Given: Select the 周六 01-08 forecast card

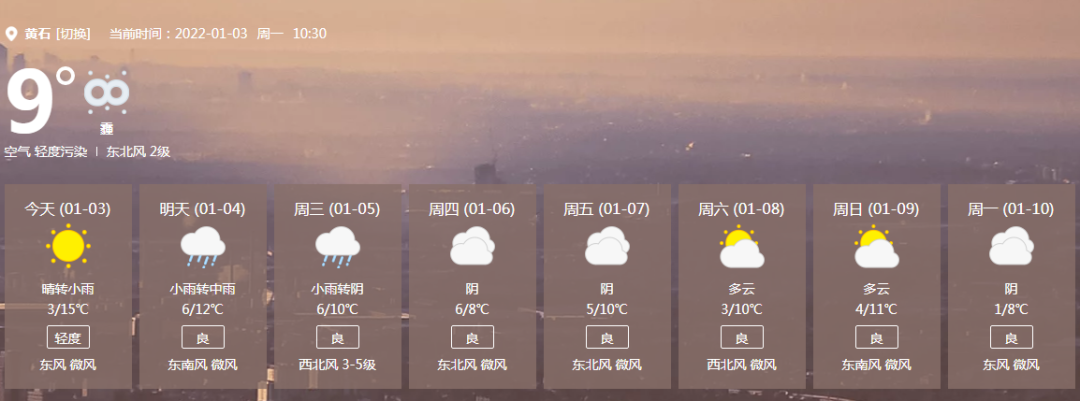Looking at the screenshot, I should (742, 285).
